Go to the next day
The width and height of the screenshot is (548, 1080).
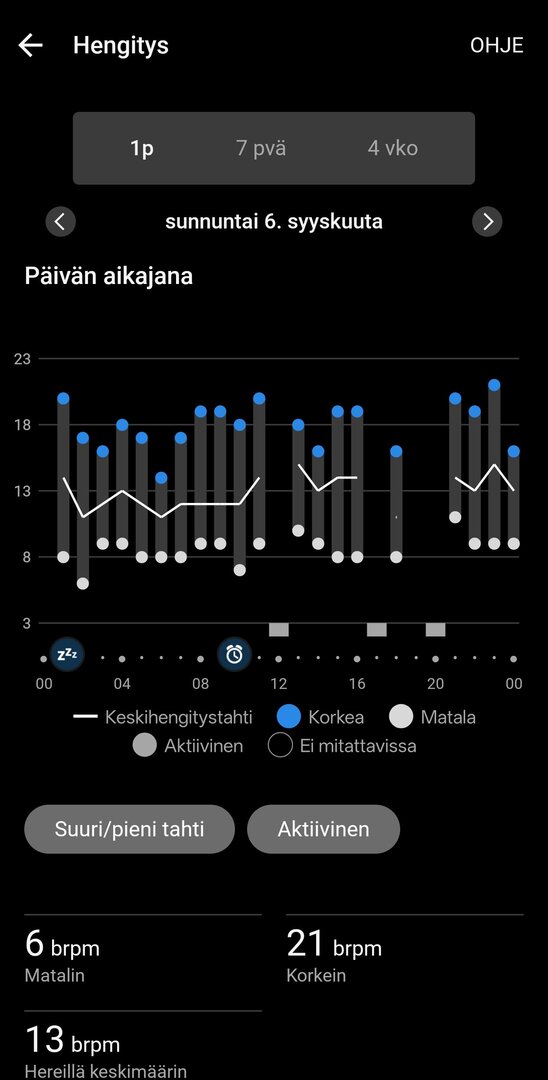click(487, 222)
